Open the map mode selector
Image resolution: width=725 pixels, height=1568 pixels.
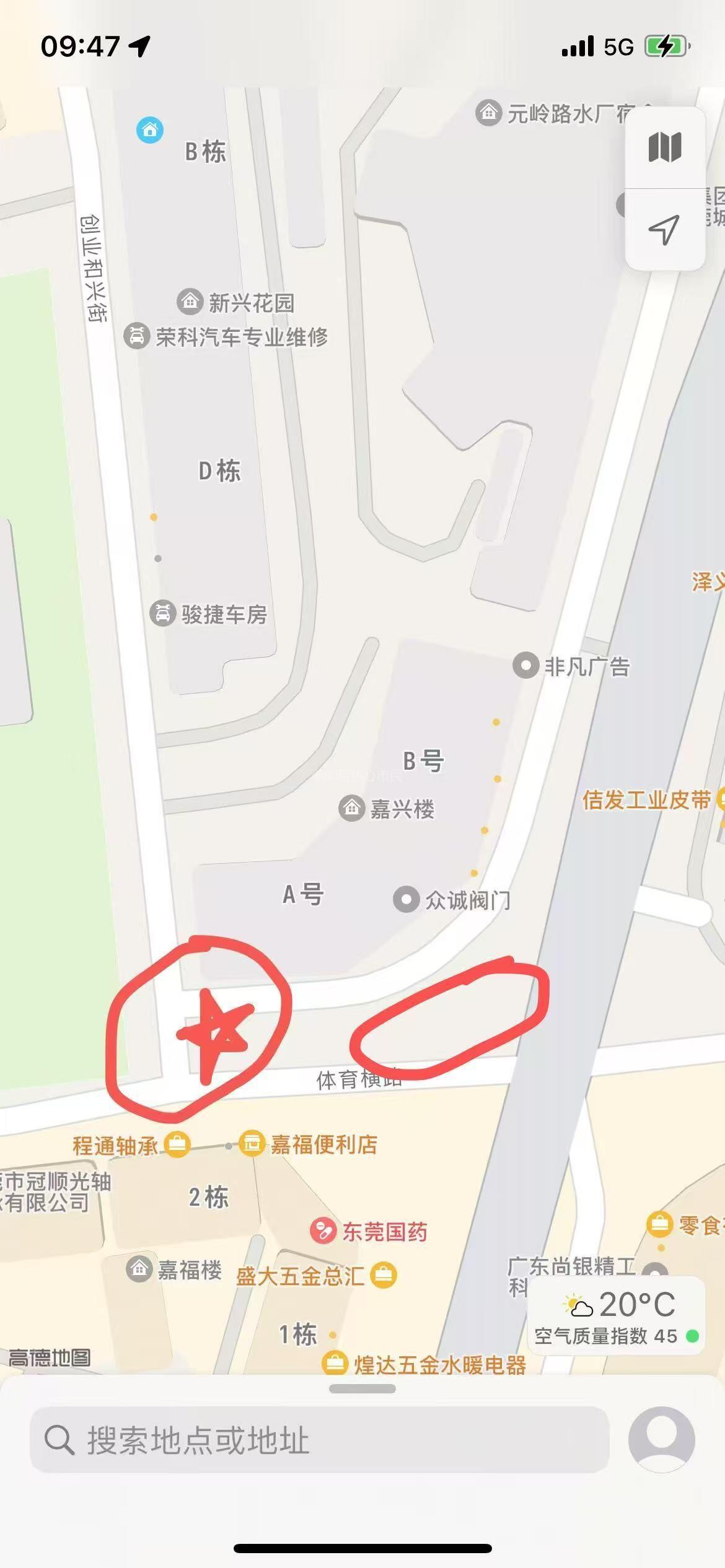[x=665, y=148]
